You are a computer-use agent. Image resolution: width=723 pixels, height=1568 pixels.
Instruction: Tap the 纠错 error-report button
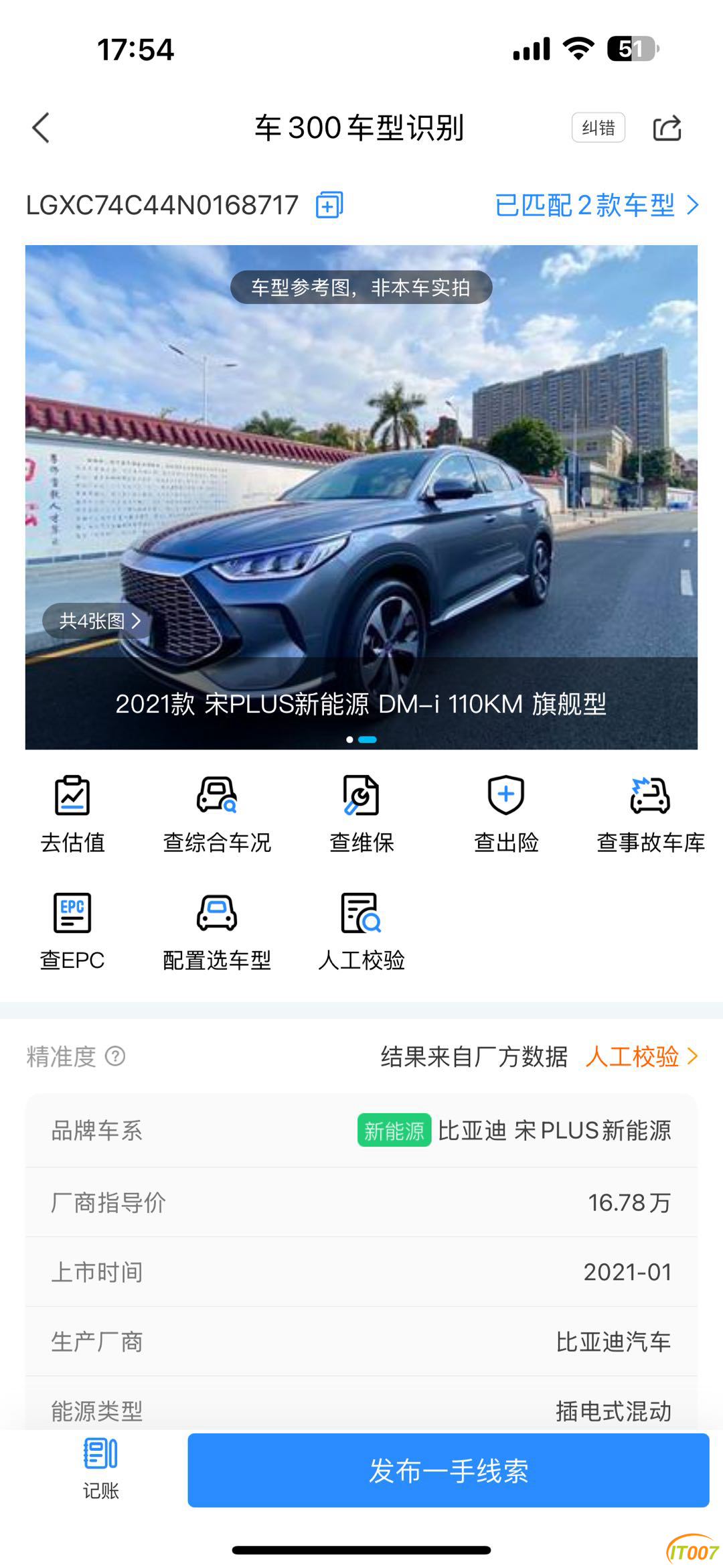click(598, 127)
